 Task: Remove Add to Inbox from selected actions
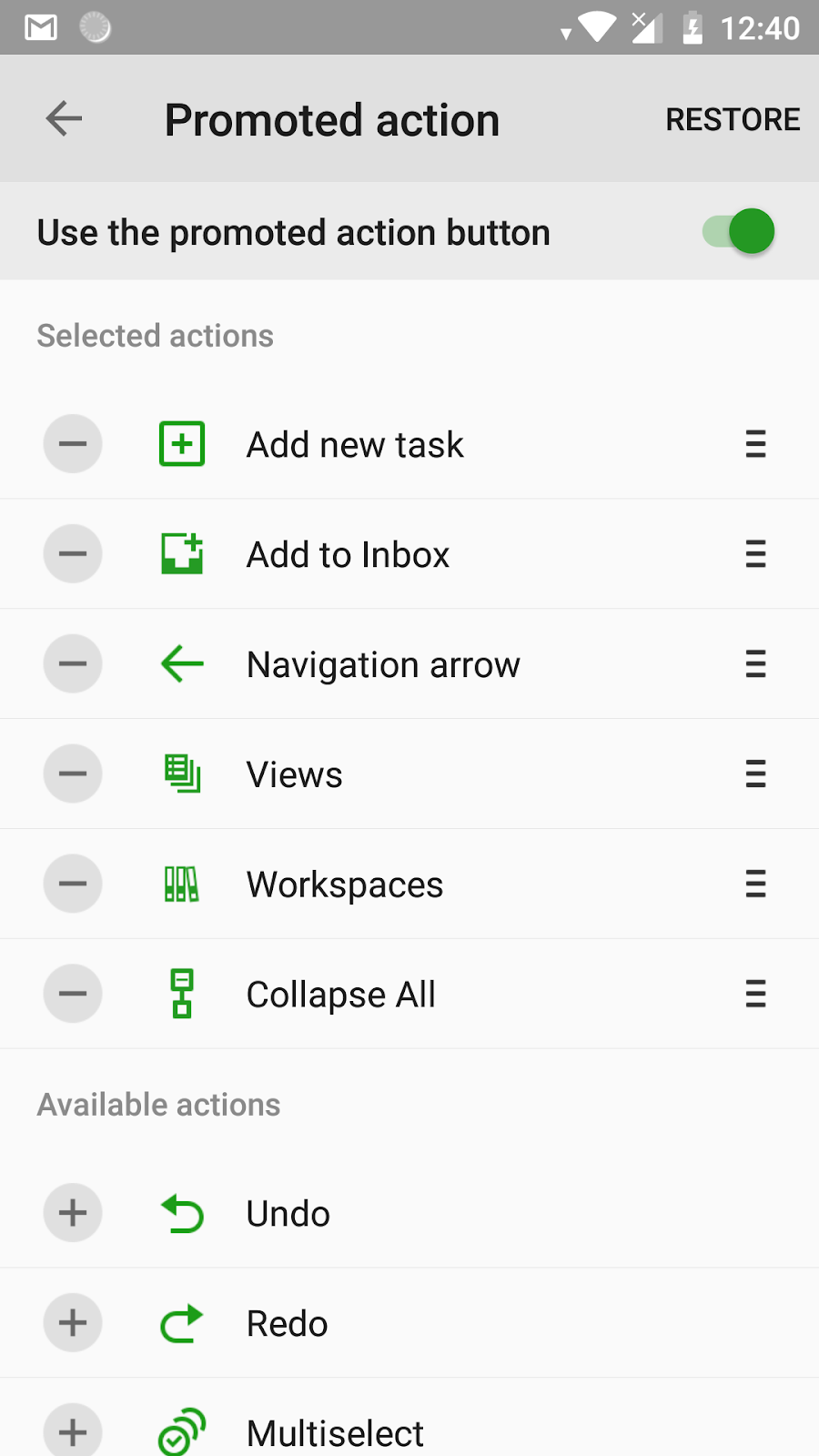coord(73,554)
